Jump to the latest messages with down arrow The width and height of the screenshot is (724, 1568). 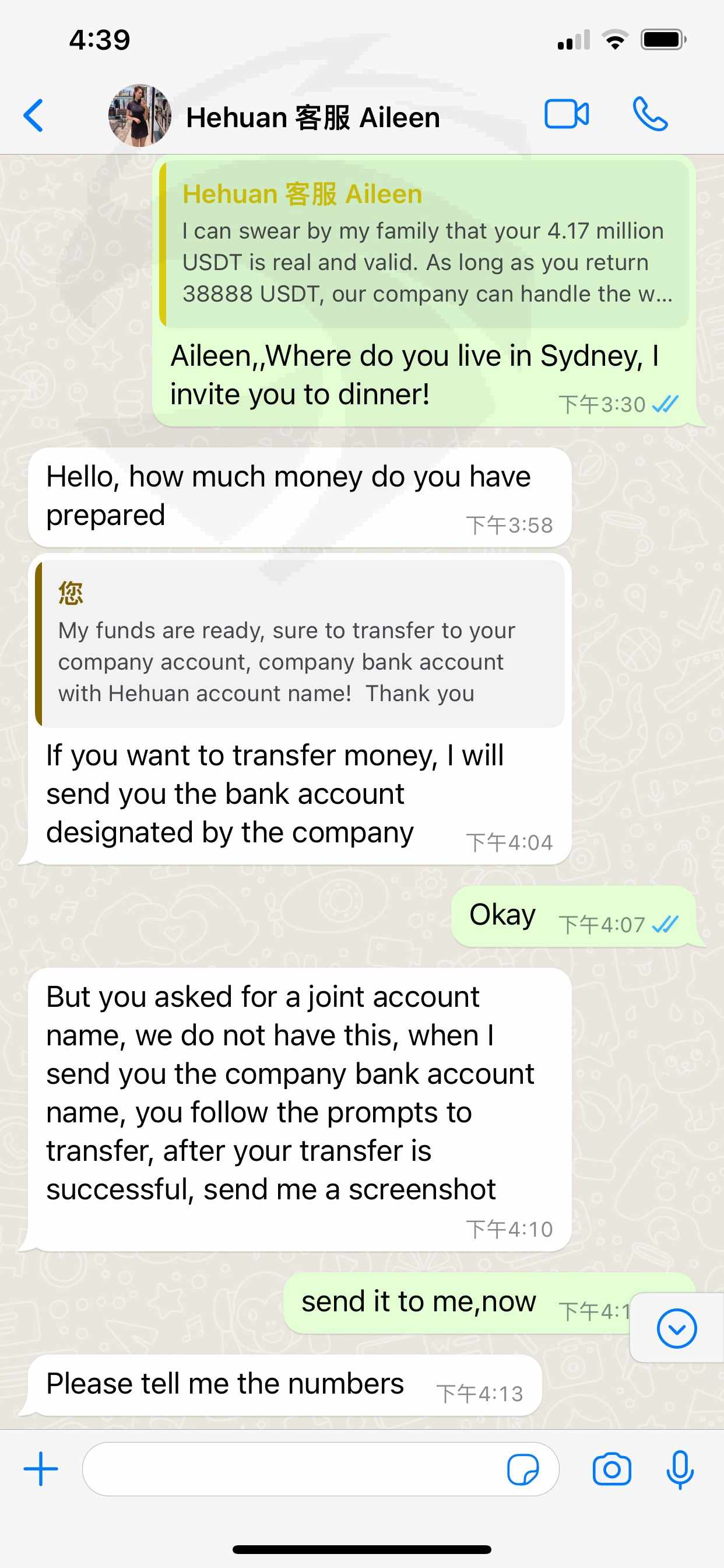(x=677, y=1328)
